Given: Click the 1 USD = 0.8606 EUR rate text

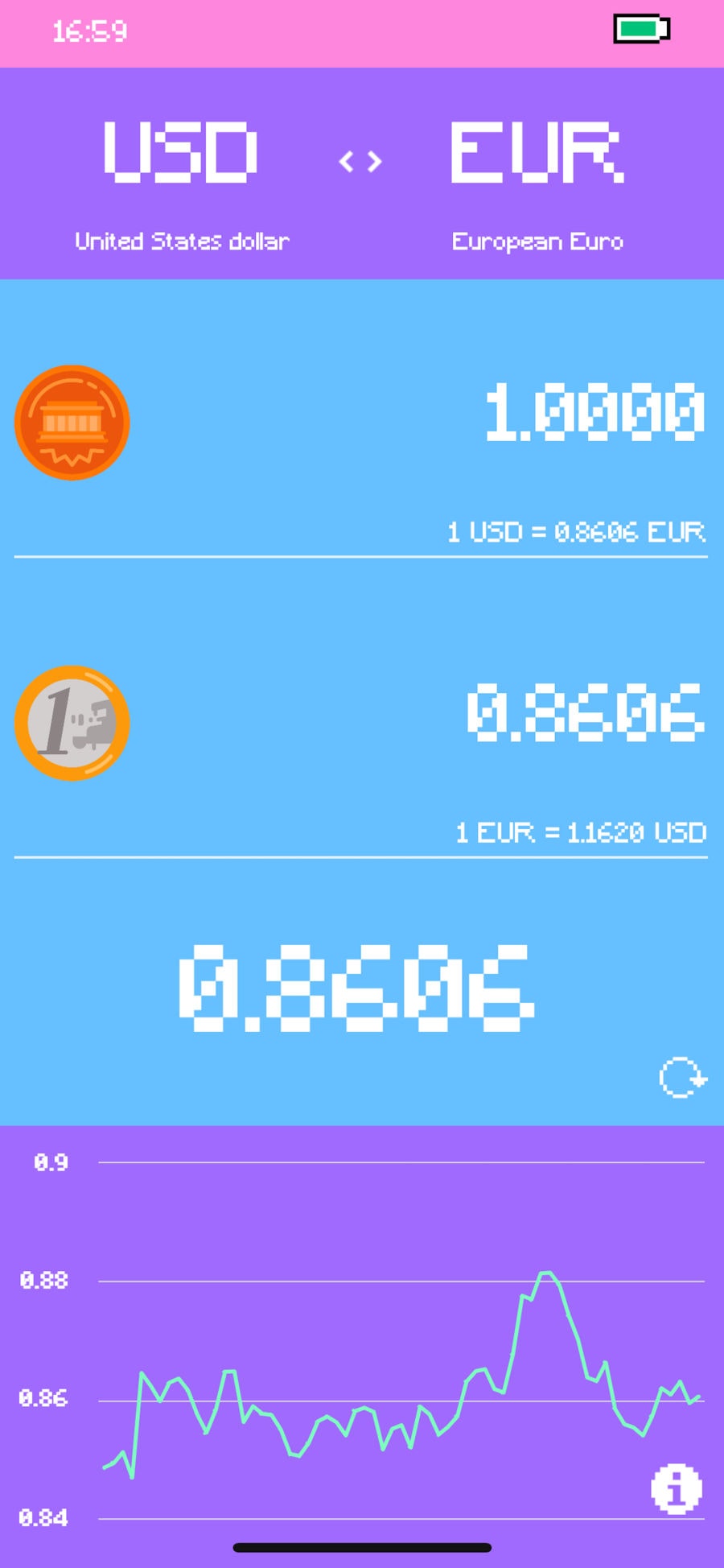Looking at the screenshot, I should tap(576, 532).
